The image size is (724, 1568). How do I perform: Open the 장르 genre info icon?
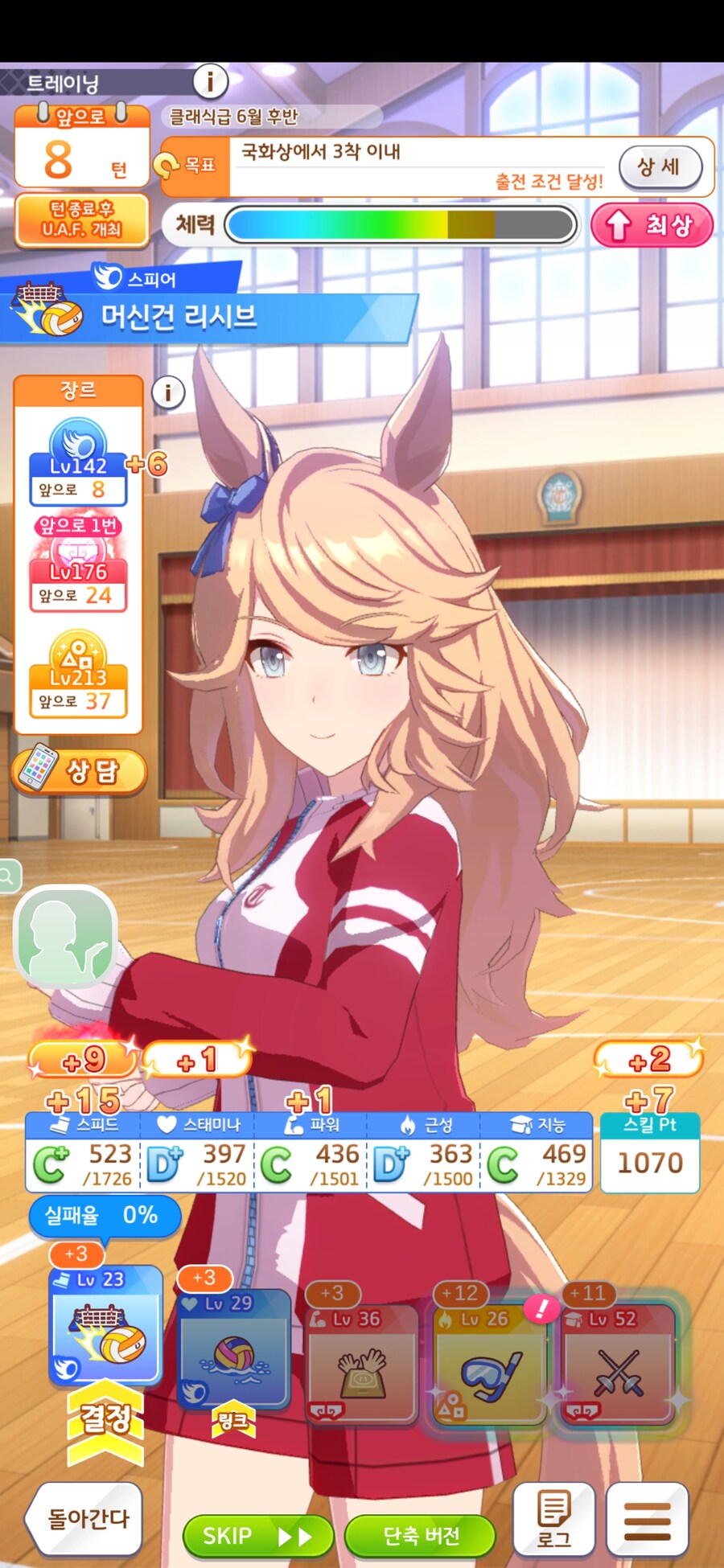(168, 393)
